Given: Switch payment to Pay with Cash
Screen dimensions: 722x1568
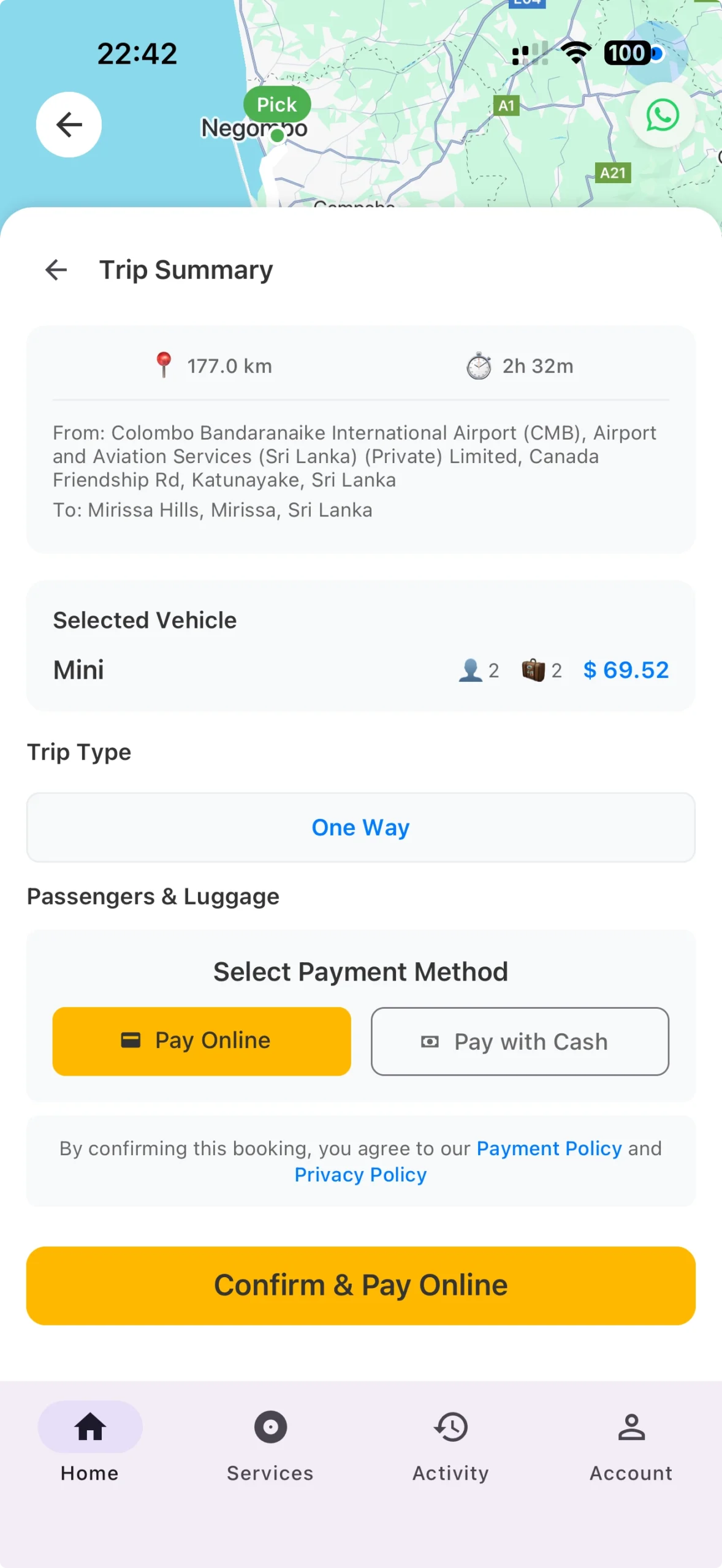Looking at the screenshot, I should 519,1041.
